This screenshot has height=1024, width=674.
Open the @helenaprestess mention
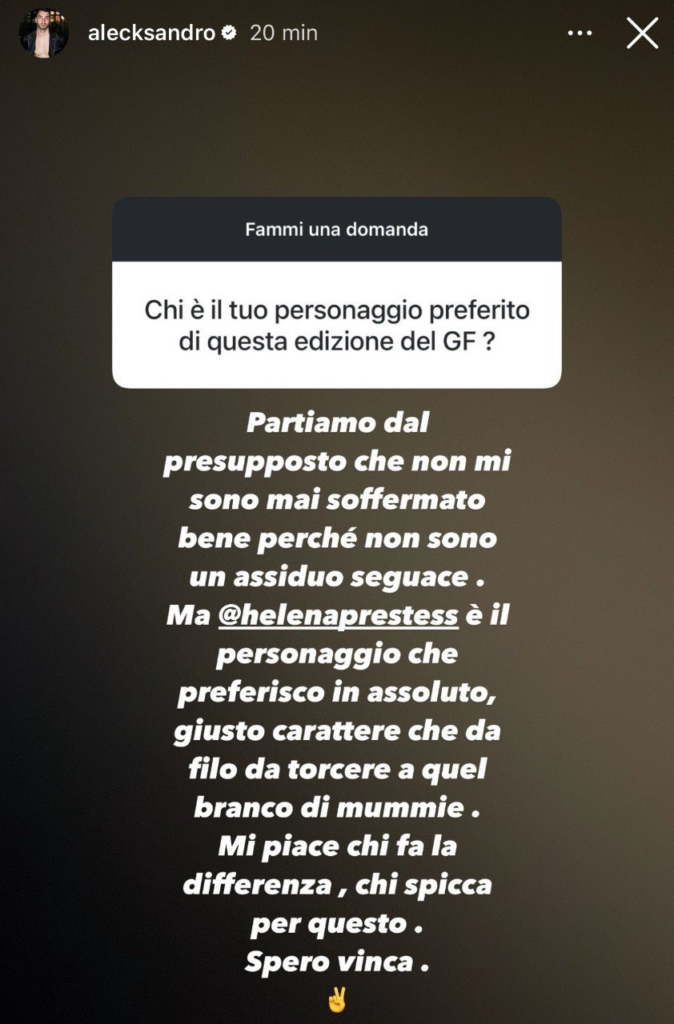pyautogui.click(x=338, y=616)
